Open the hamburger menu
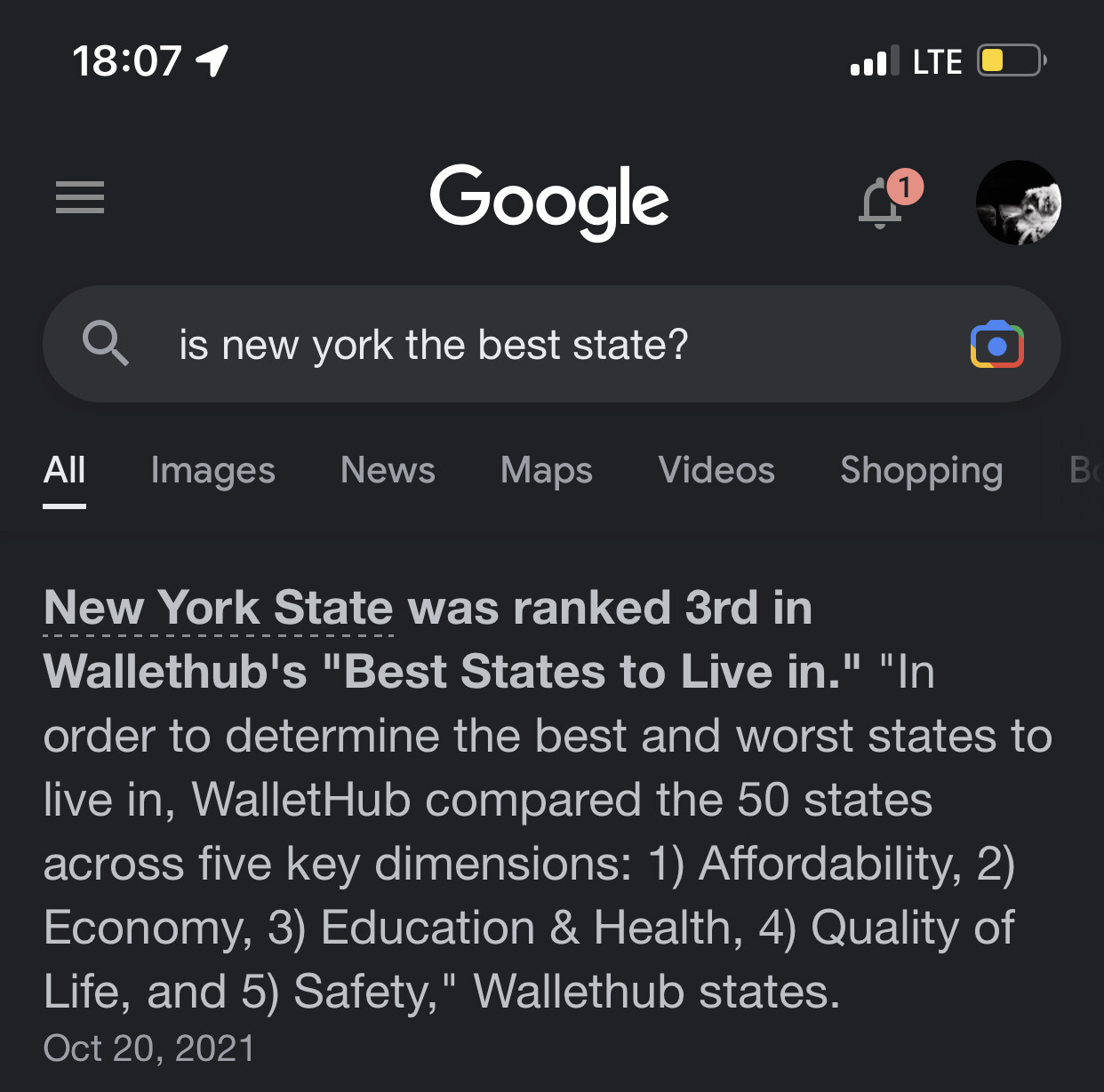Image resolution: width=1104 pixels, height=1092 pixels. click(x=80, y=197)
